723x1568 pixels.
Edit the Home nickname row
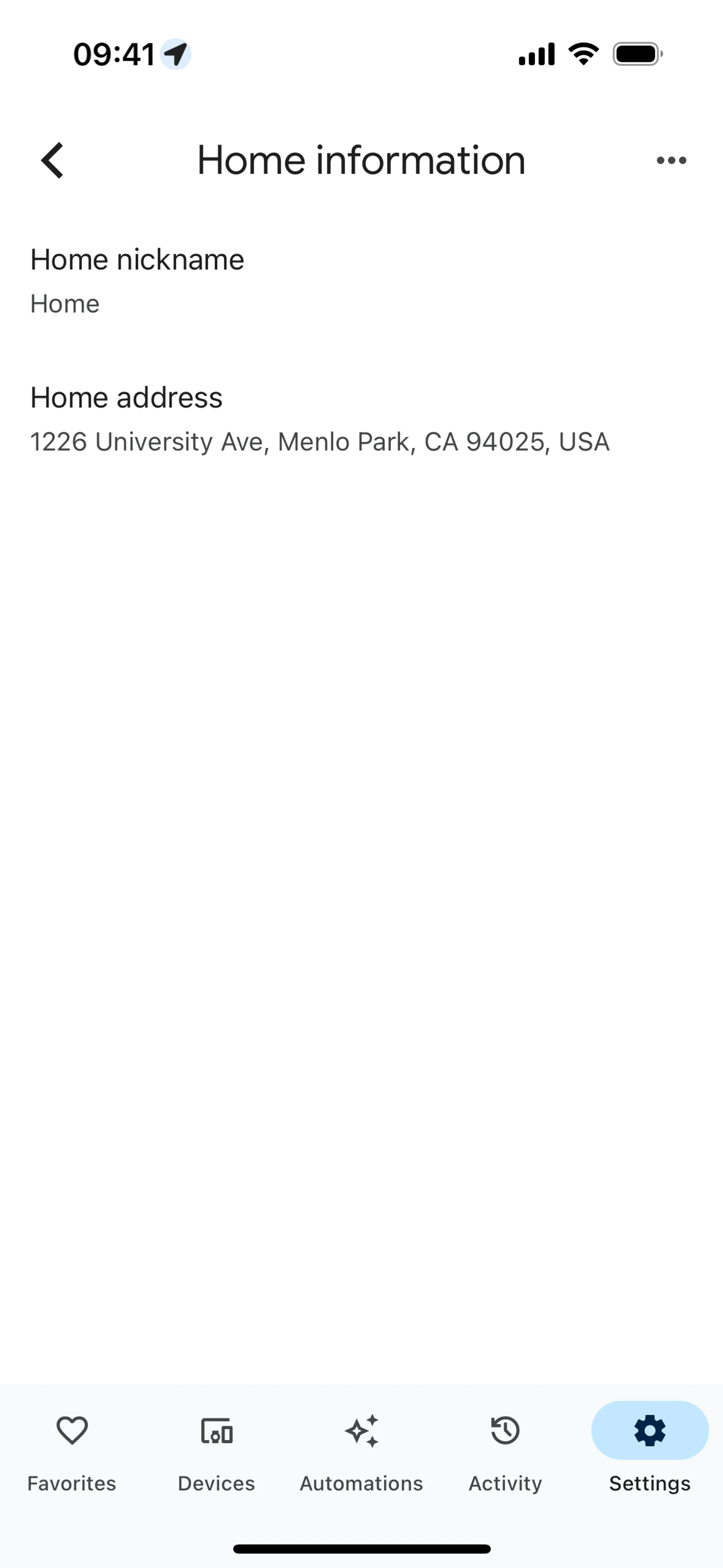click(137, 281)
